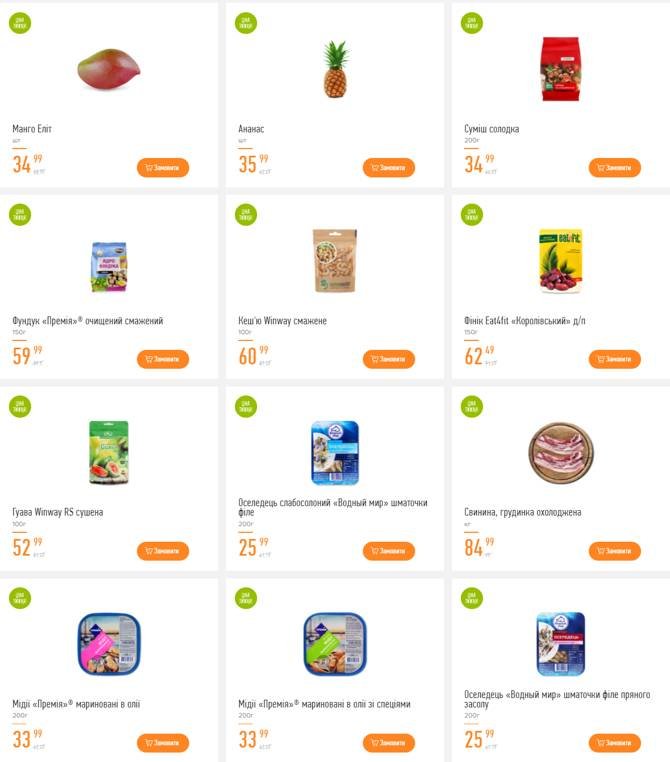Tap Замовити for Свинина, грудинка охолоджена
670x762 pixels.
pyautogui.click(x=614, y=551)
